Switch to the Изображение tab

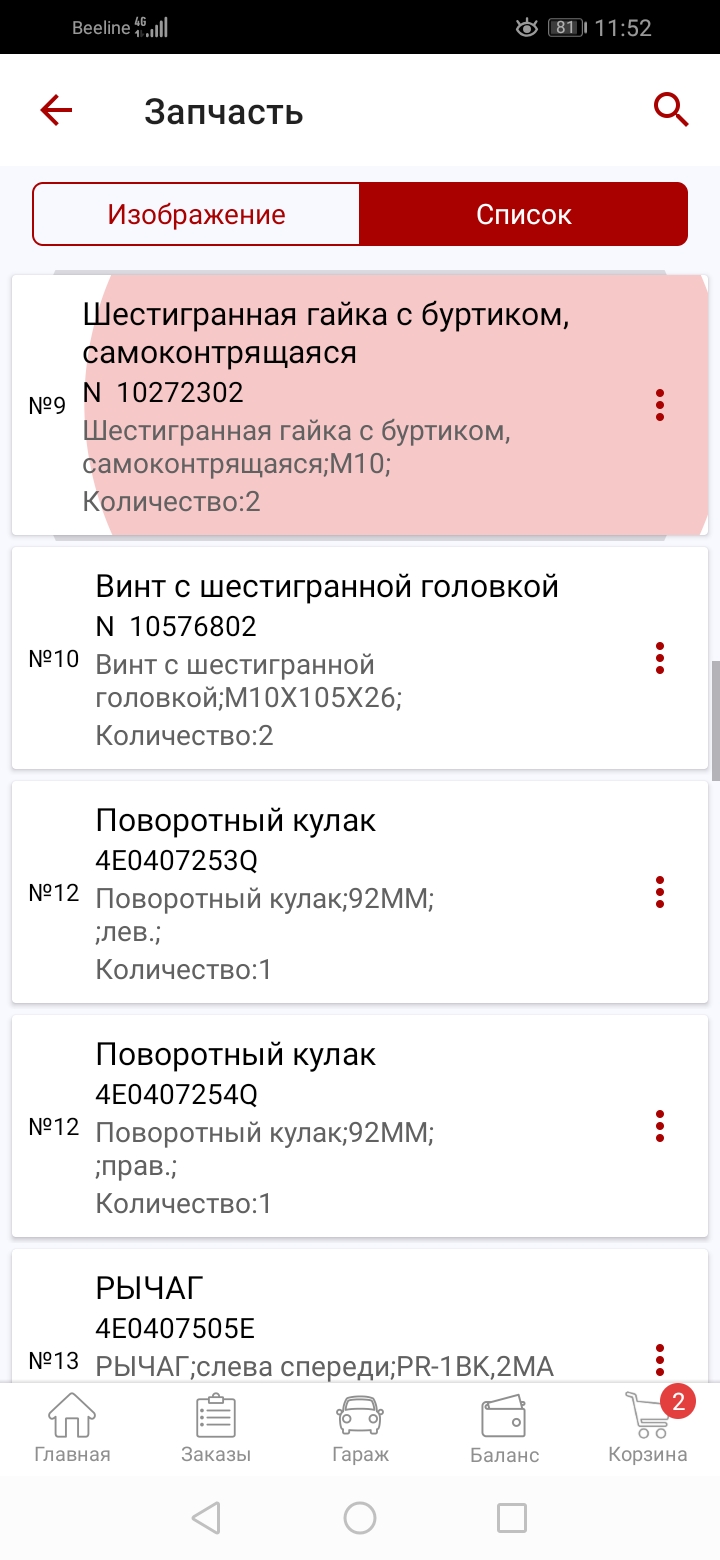click(x=196, y=214)
